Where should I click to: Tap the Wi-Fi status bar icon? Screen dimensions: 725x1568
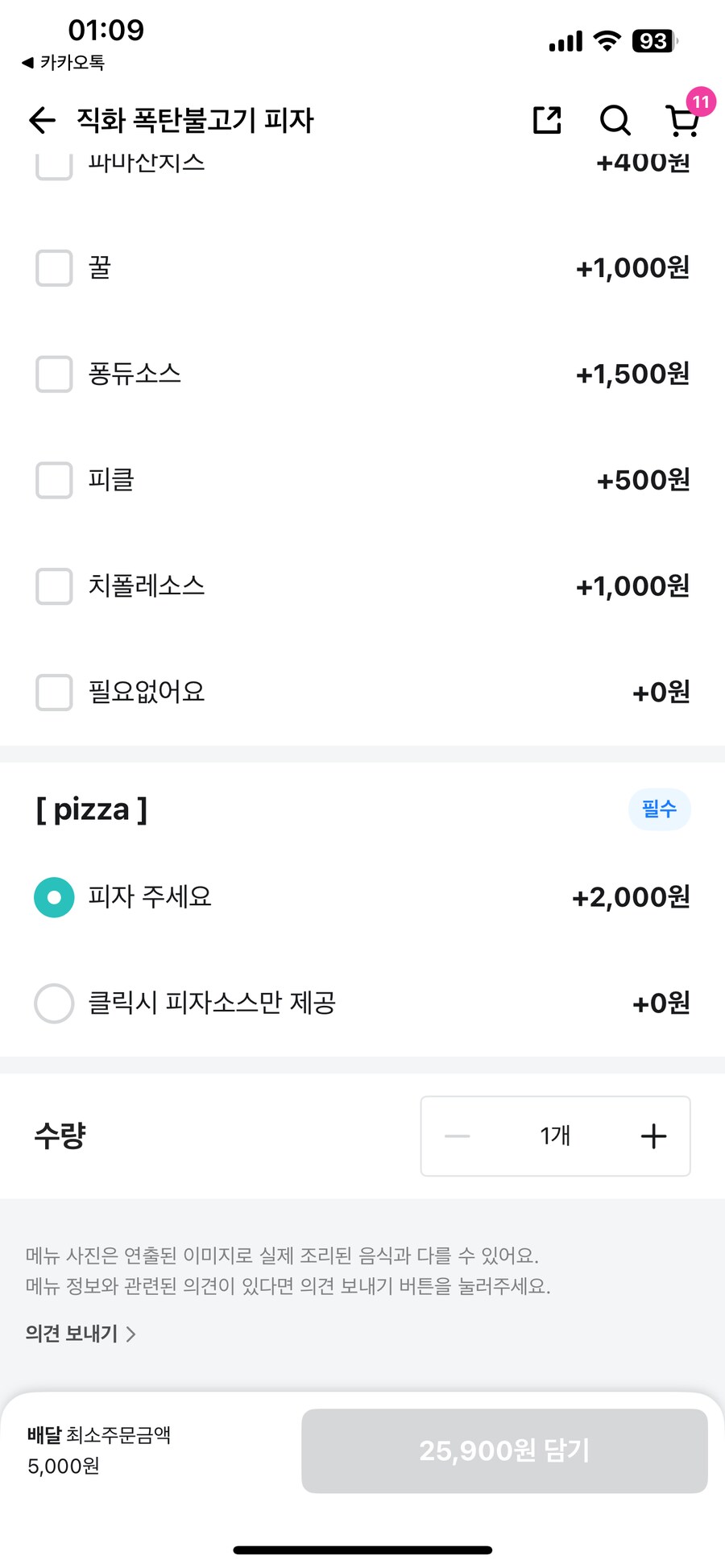[606, 39]
